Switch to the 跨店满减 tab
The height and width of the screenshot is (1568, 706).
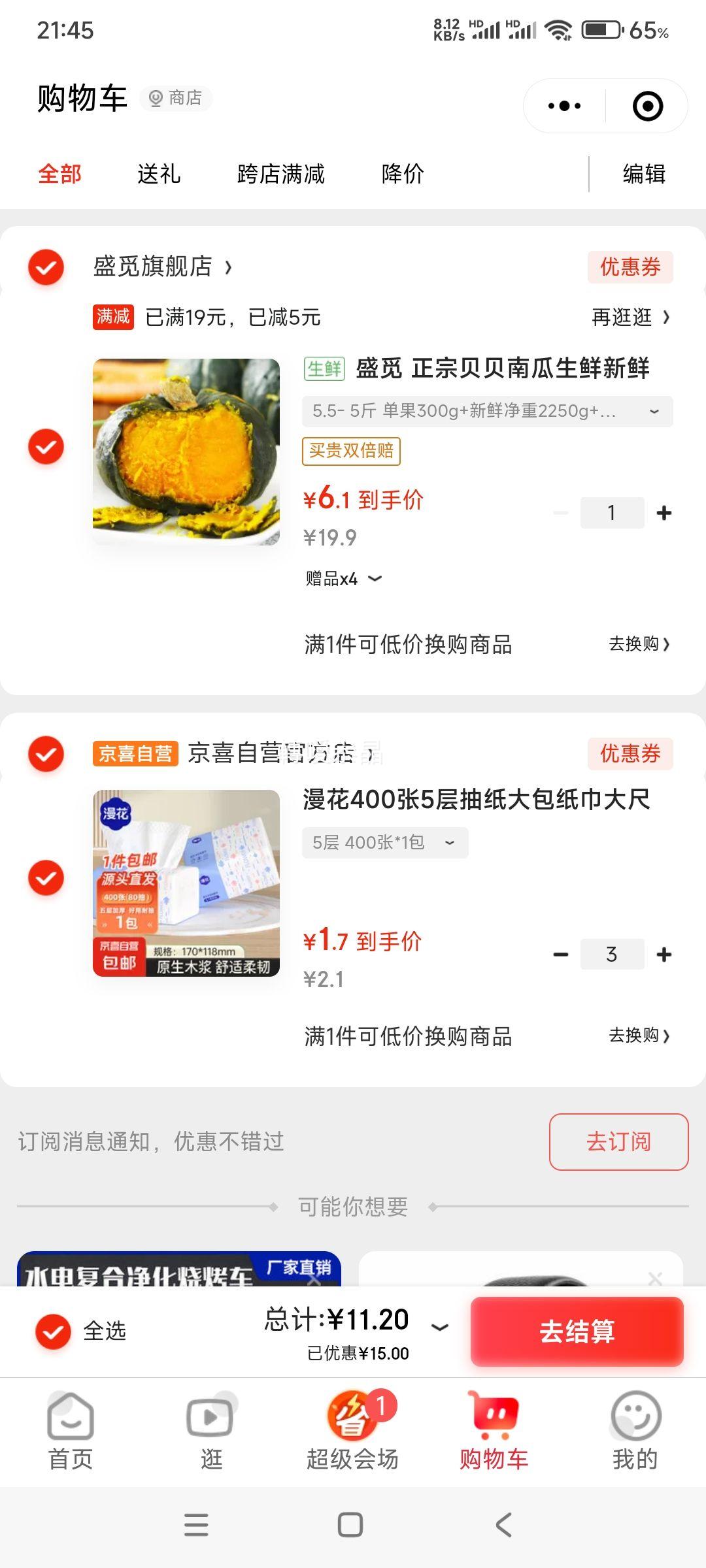tap(281, 174)
